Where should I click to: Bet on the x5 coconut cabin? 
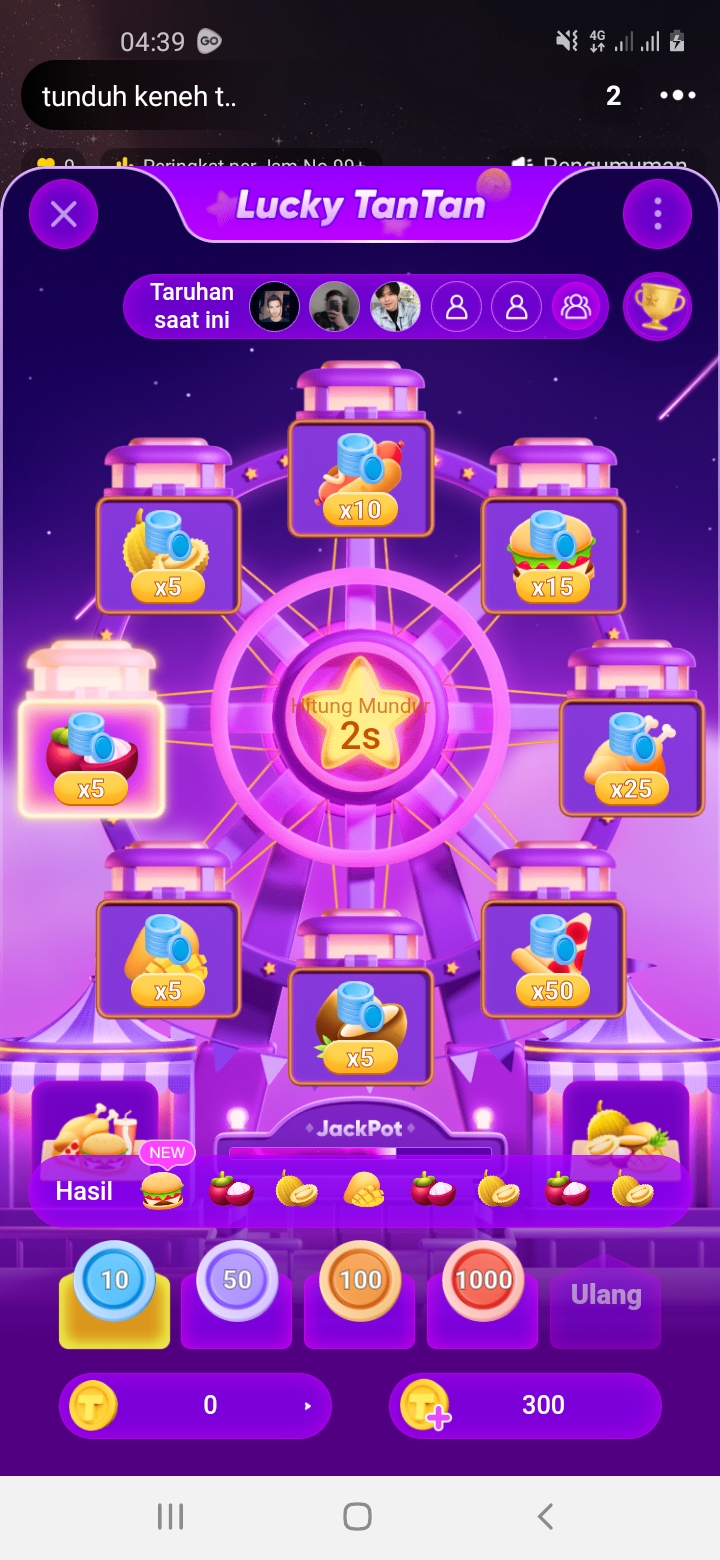360,1026
